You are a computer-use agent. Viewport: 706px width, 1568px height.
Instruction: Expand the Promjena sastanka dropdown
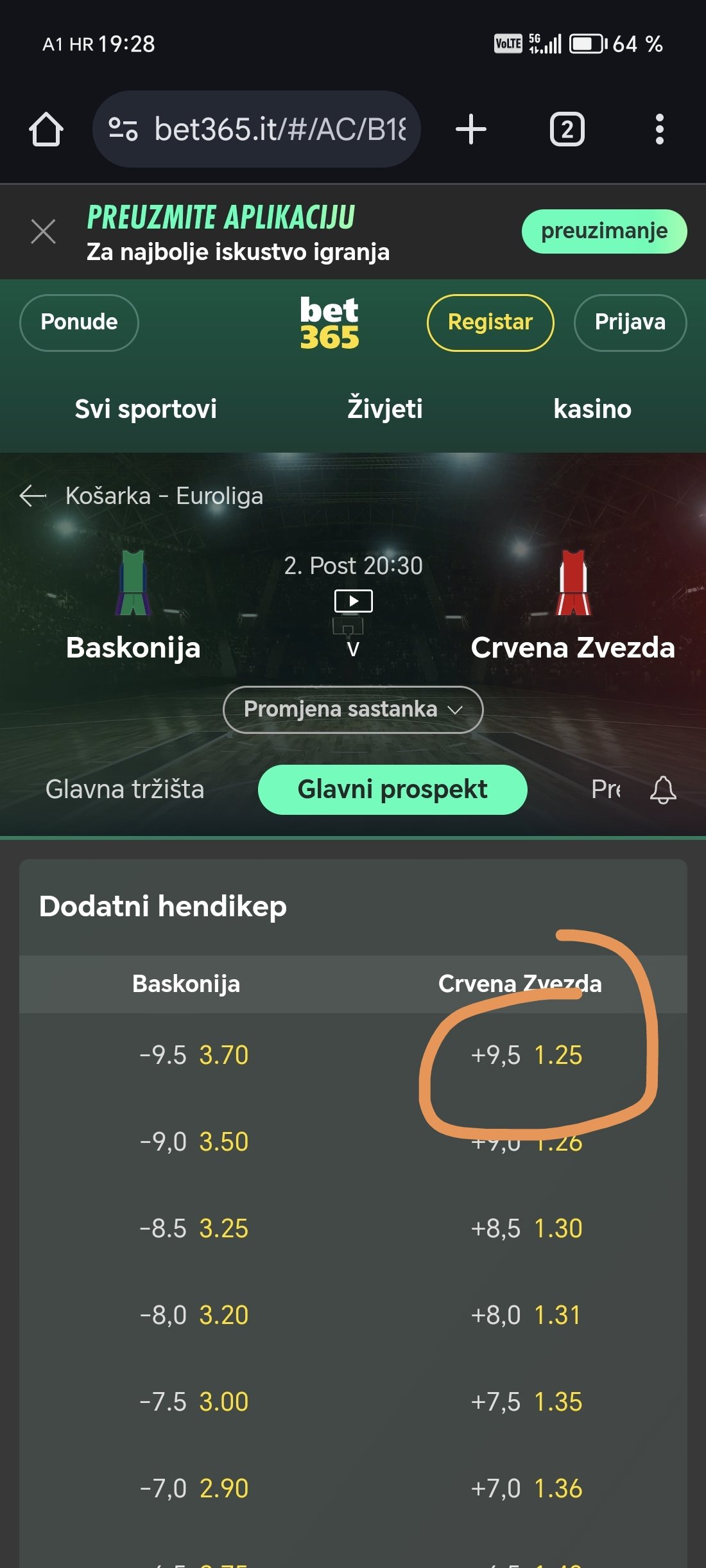pos(353,710)
